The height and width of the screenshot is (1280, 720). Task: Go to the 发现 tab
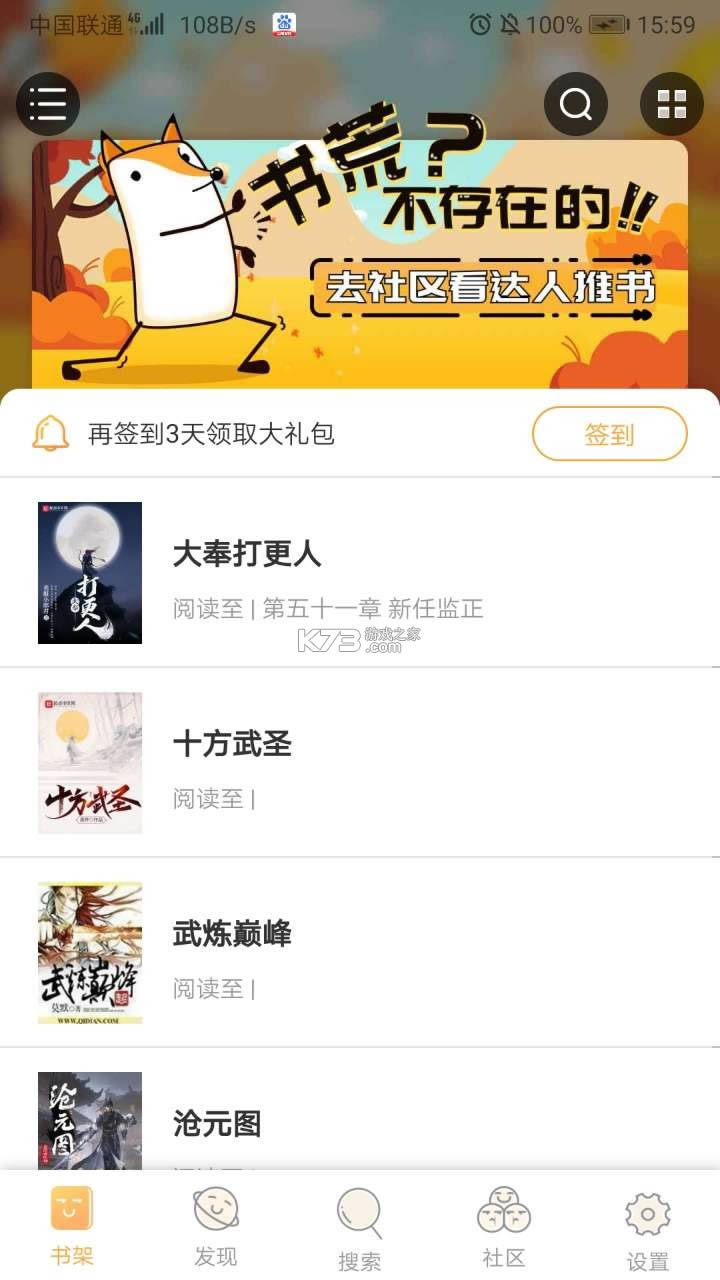point(216,1226)
